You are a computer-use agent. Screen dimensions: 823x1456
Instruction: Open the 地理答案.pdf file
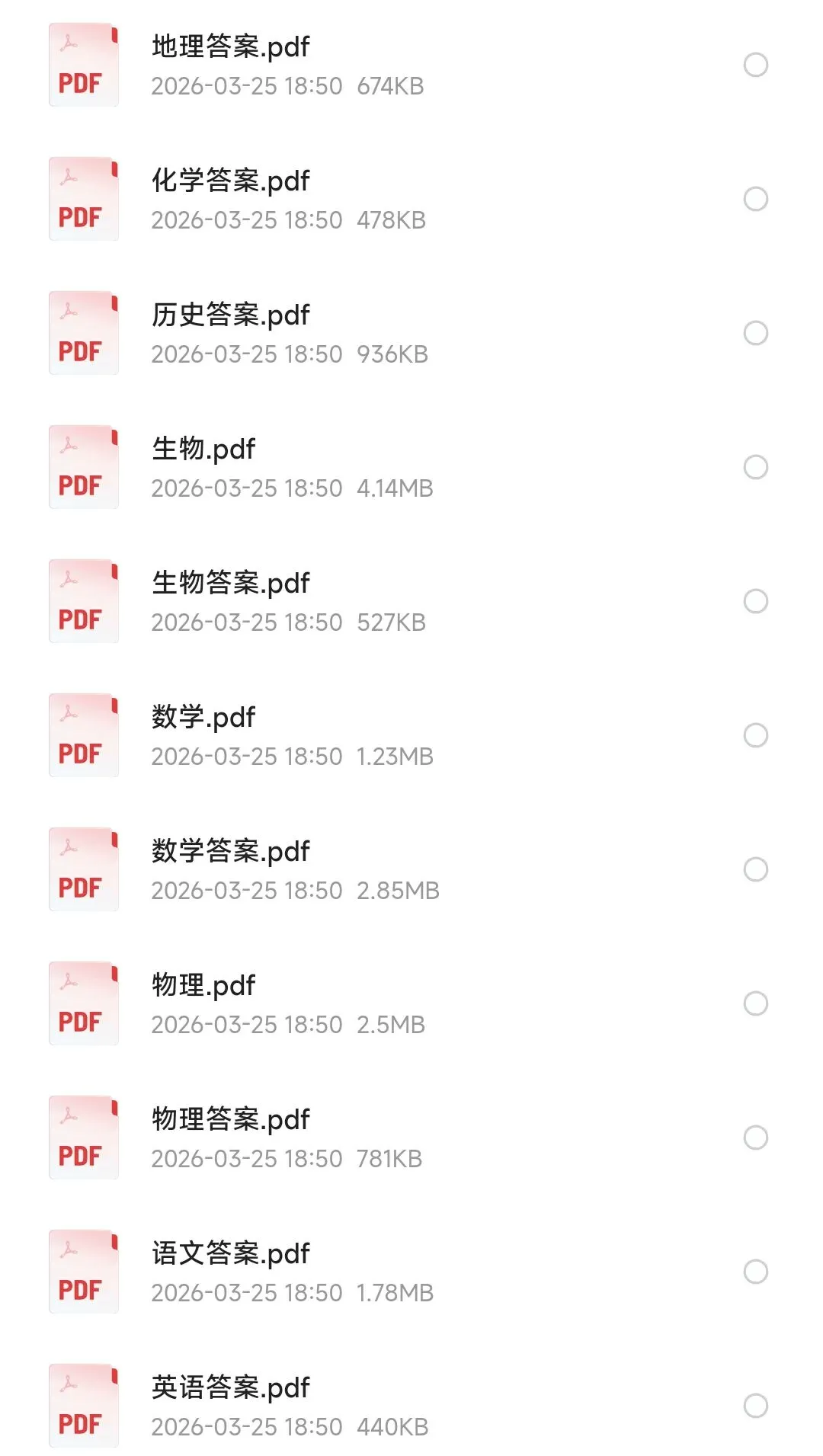point(230,47)
